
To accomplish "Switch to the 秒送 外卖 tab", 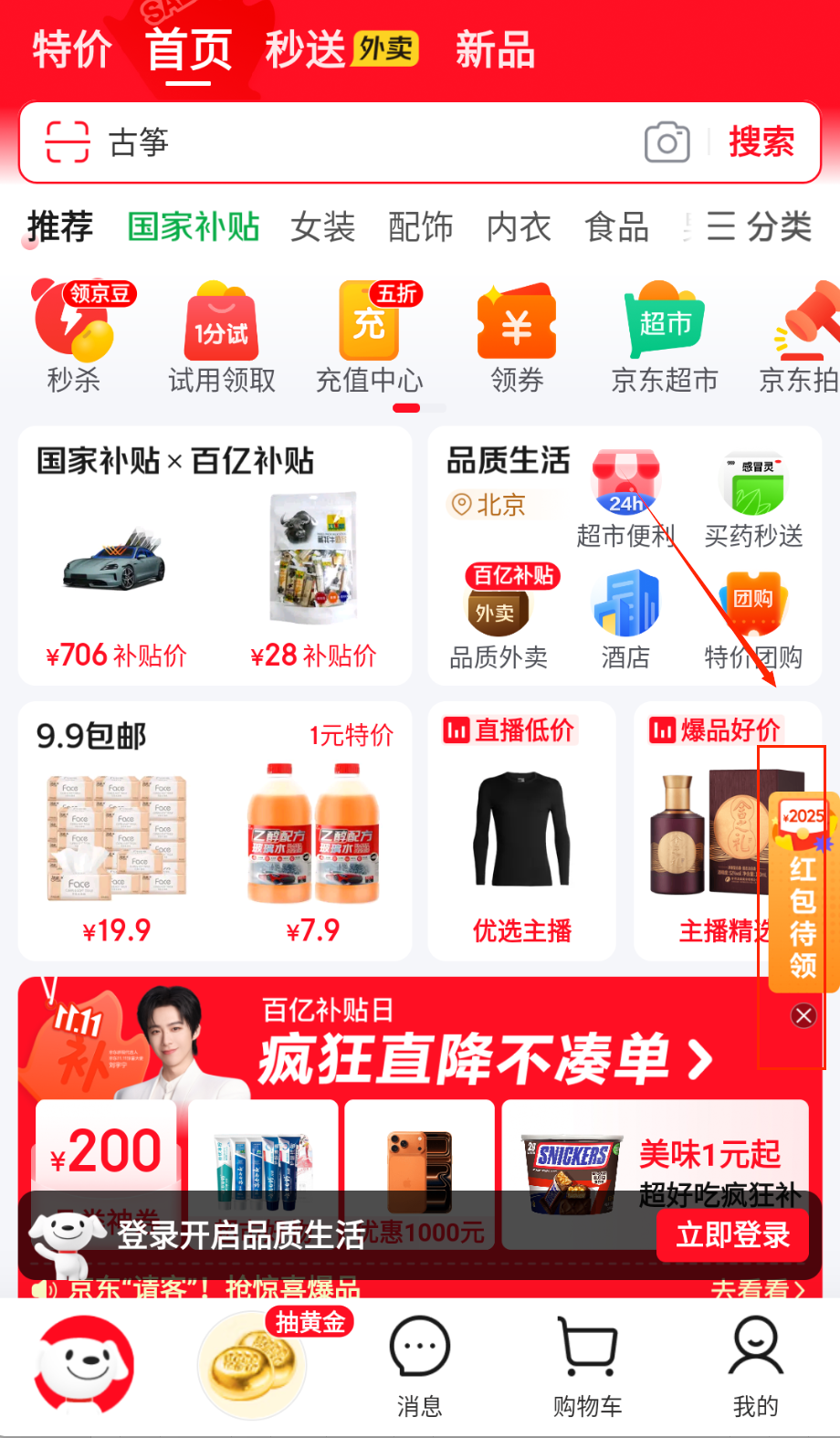I will coord(341,49).
